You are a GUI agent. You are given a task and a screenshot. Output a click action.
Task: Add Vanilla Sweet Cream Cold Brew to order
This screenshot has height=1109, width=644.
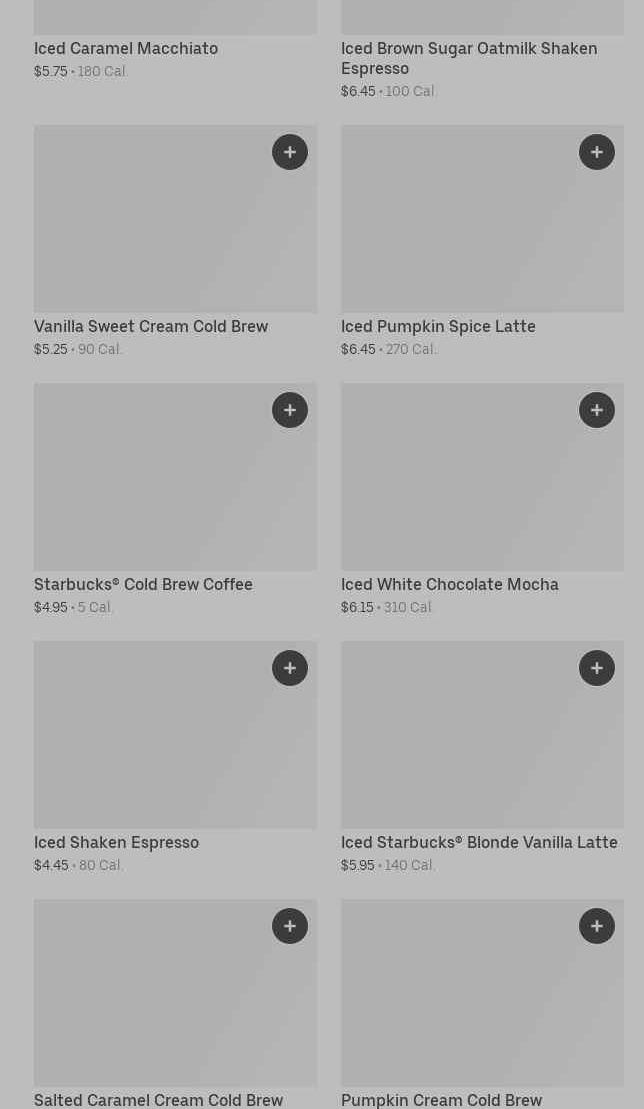coord(290,152)
